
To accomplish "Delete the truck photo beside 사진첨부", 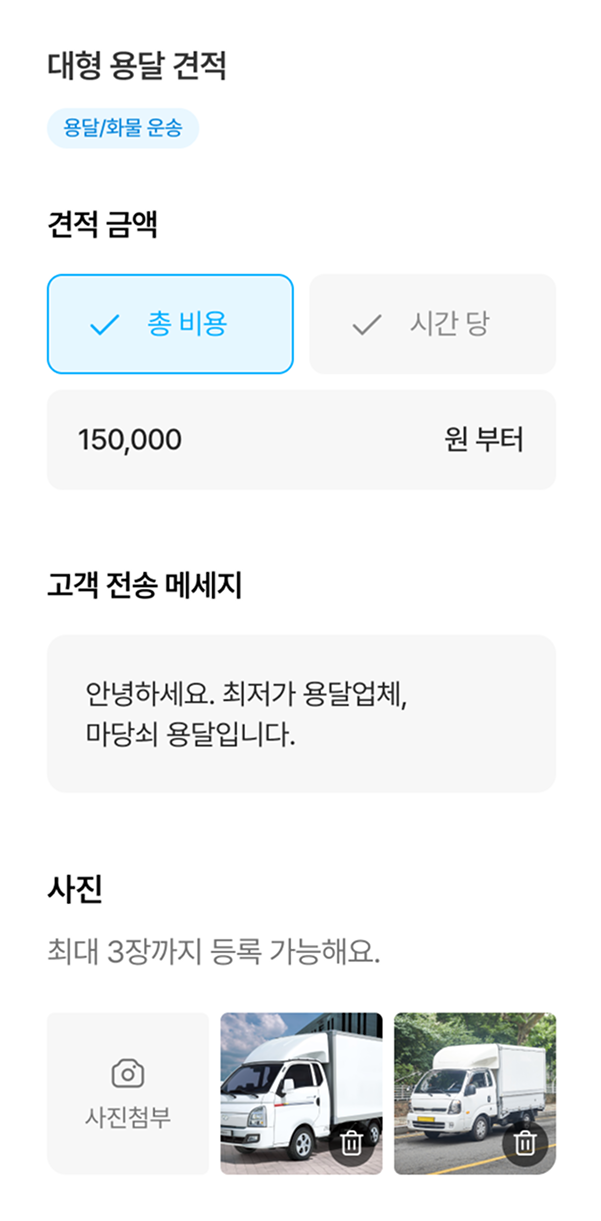I will click(351, 1143).
